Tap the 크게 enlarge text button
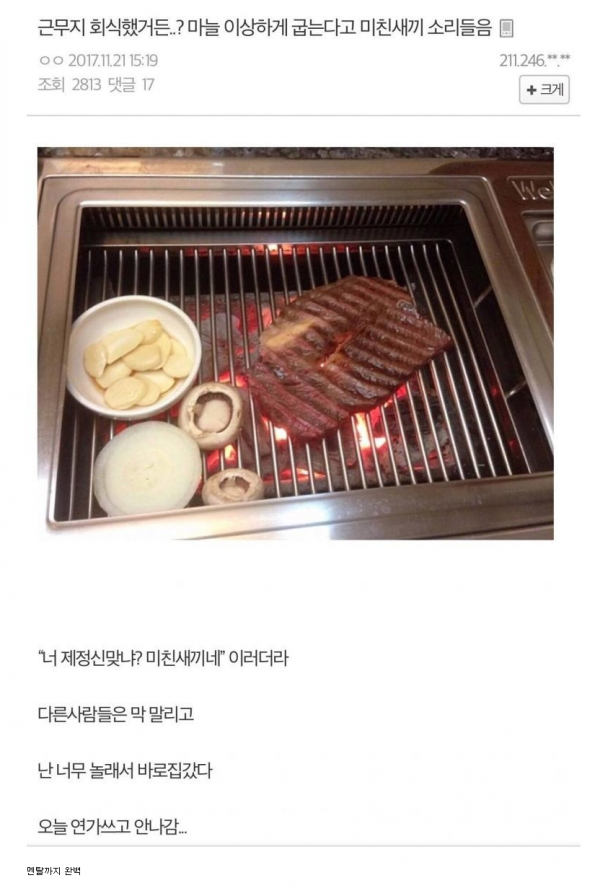 coord(544,90)
